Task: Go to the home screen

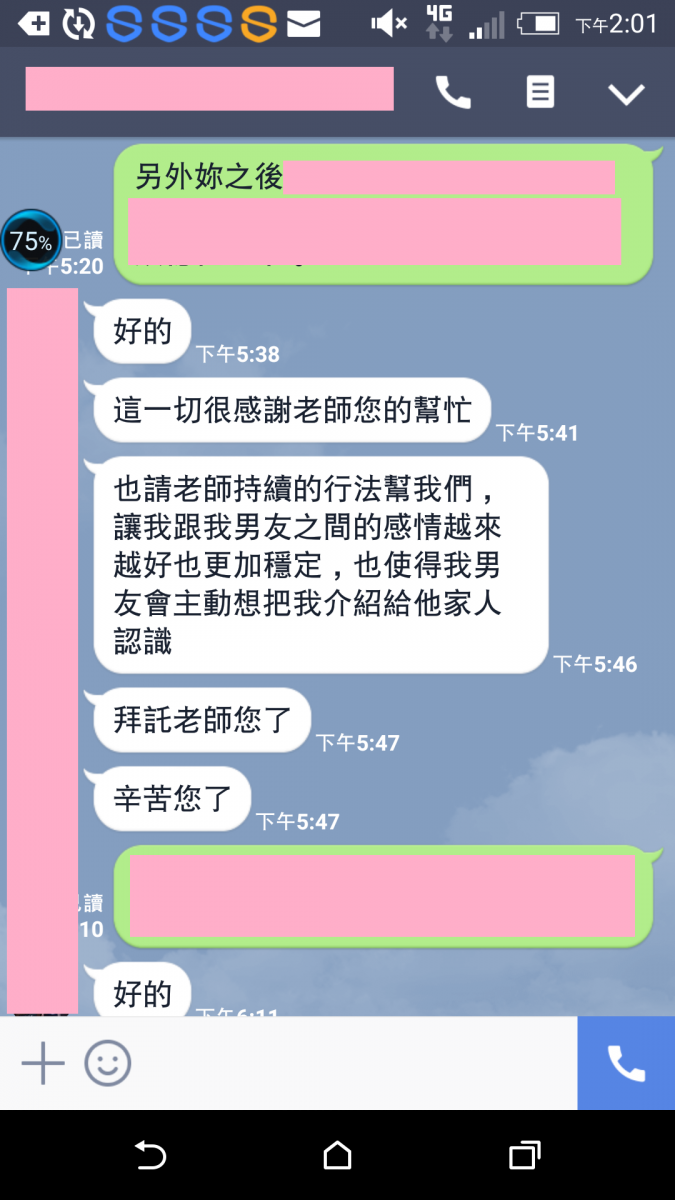Action: click(x=338, y=1156)
